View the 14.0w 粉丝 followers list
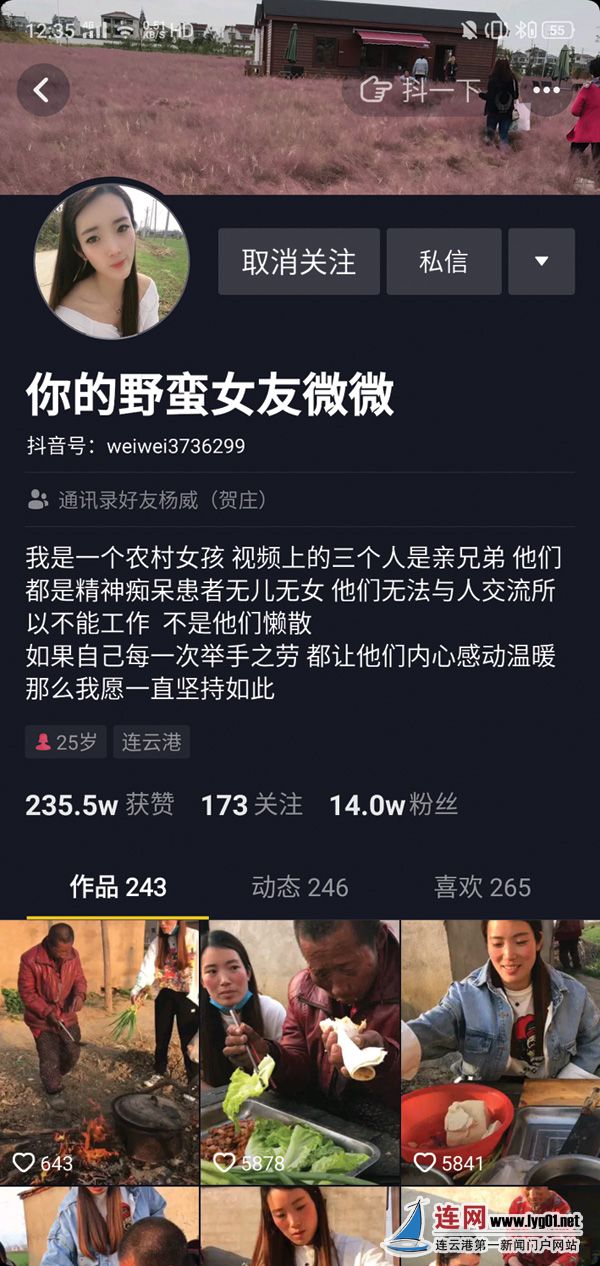 (393, 805)
